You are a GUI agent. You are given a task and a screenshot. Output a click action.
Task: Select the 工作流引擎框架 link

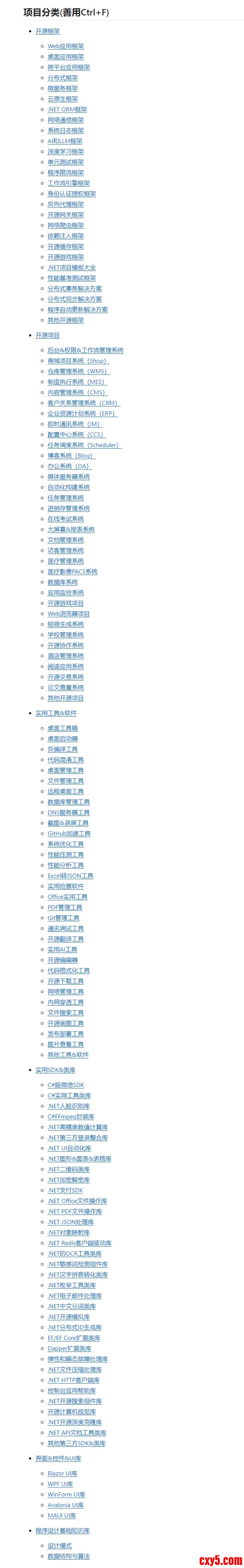point(69,183)
